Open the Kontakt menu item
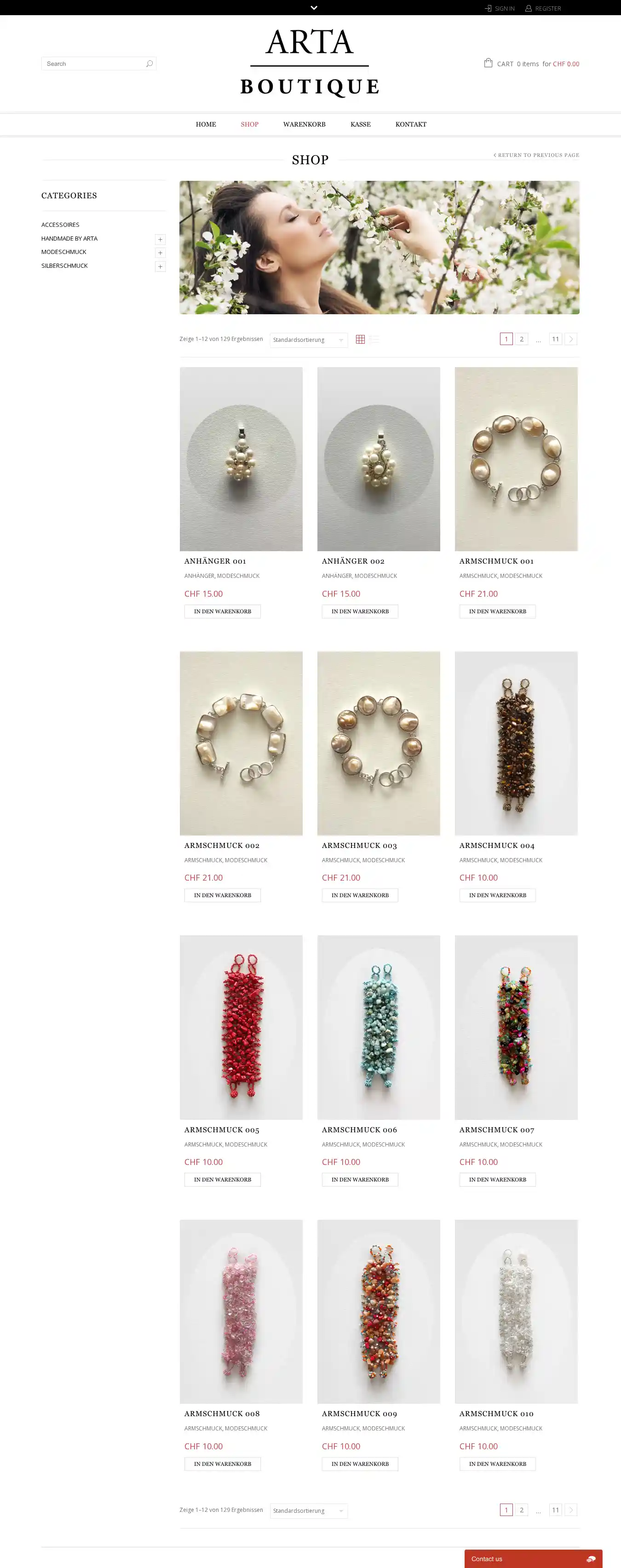621x1568 pixels. click(x=410, y=124)
